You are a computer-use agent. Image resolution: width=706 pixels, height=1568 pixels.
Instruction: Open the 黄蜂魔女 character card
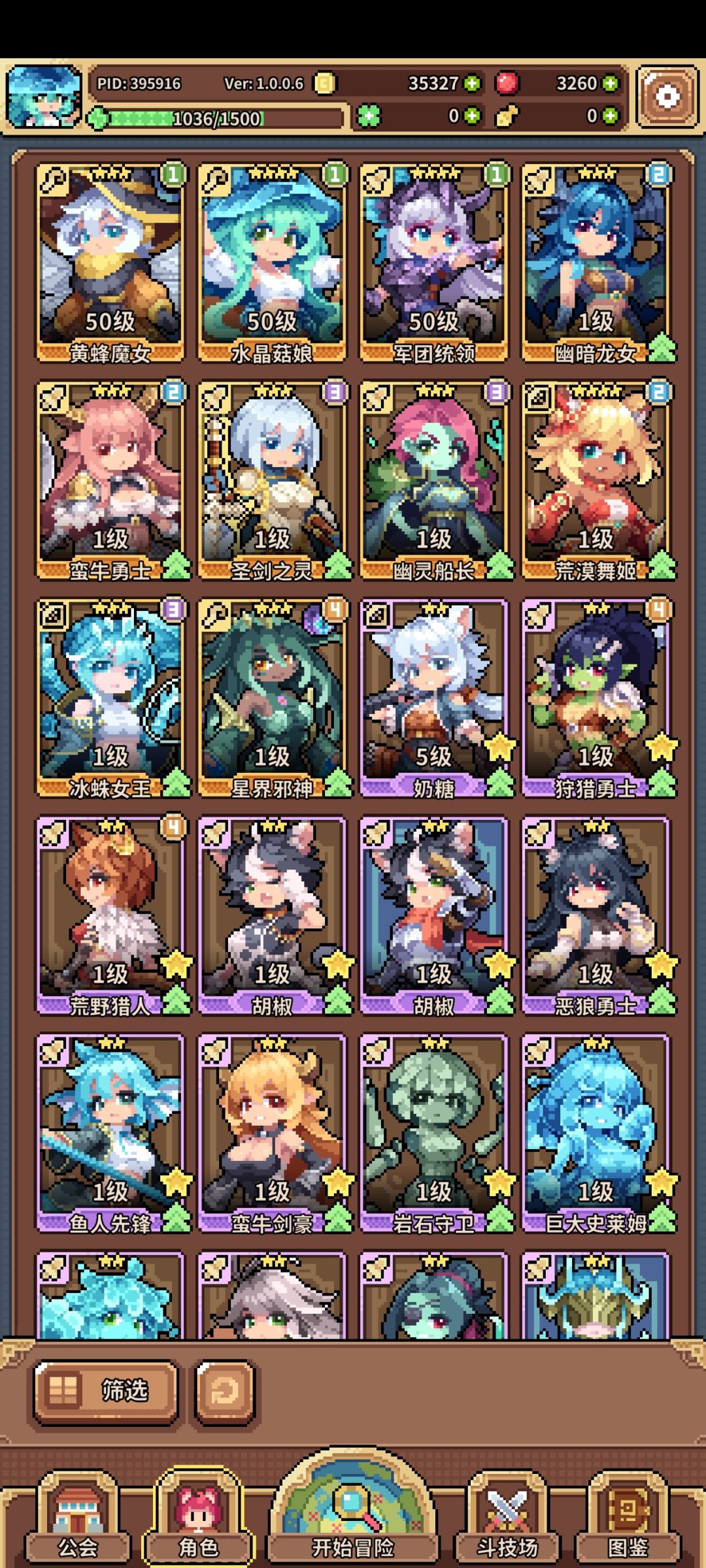[x=110, y=263]
